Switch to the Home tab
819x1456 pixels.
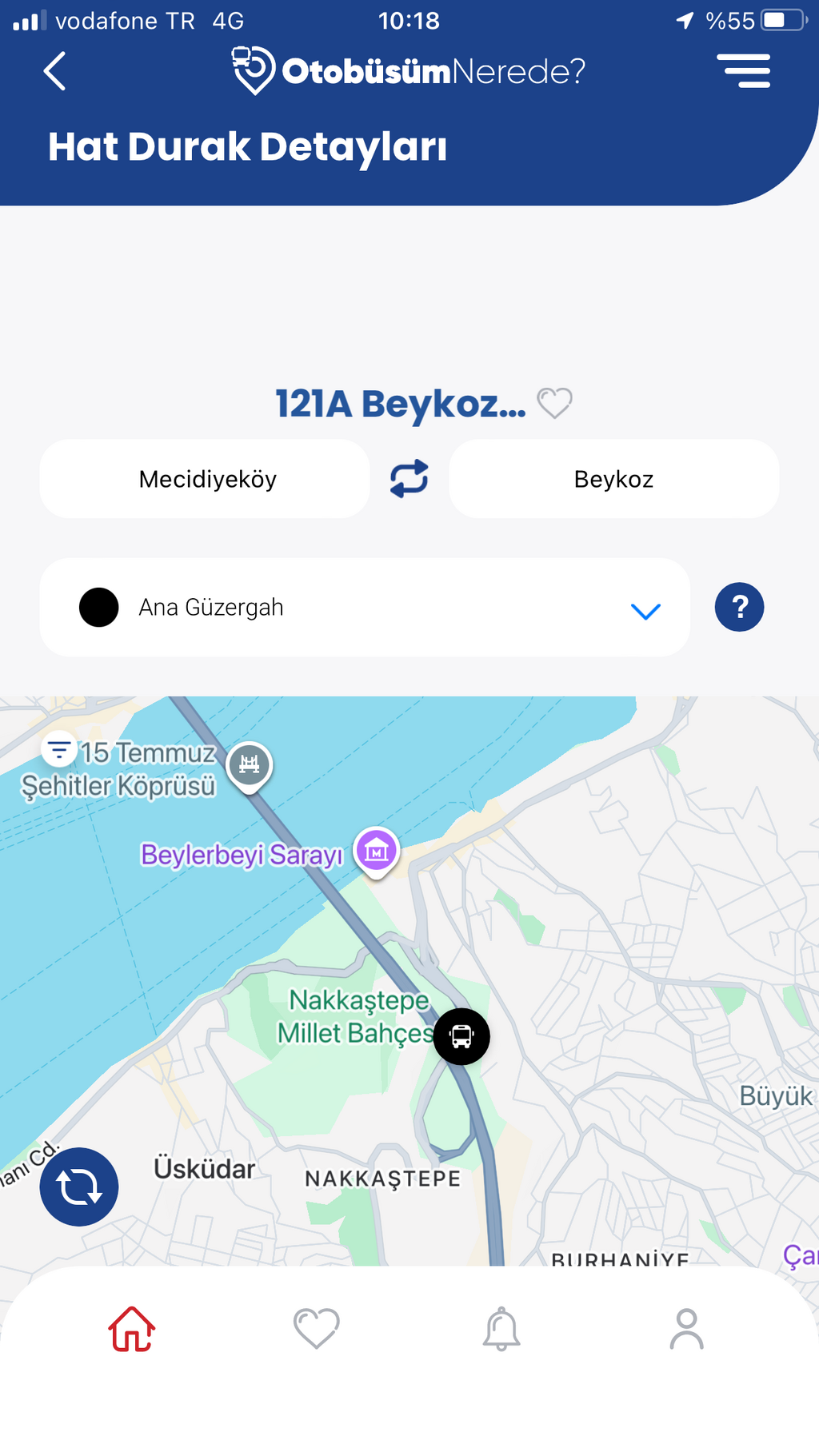(132, 1329)
